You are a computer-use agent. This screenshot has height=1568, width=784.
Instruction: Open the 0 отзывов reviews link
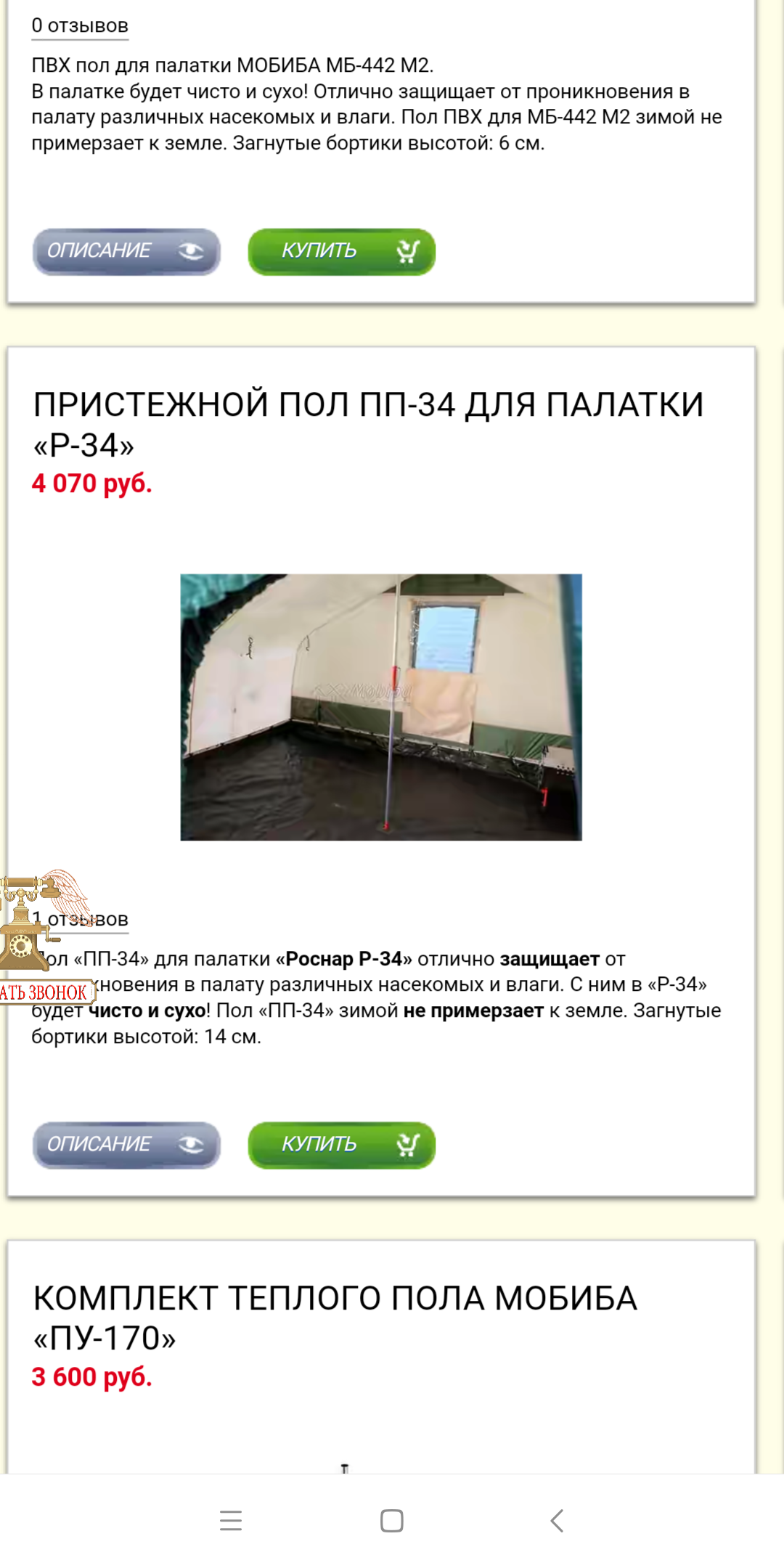(x=80, y=26)
